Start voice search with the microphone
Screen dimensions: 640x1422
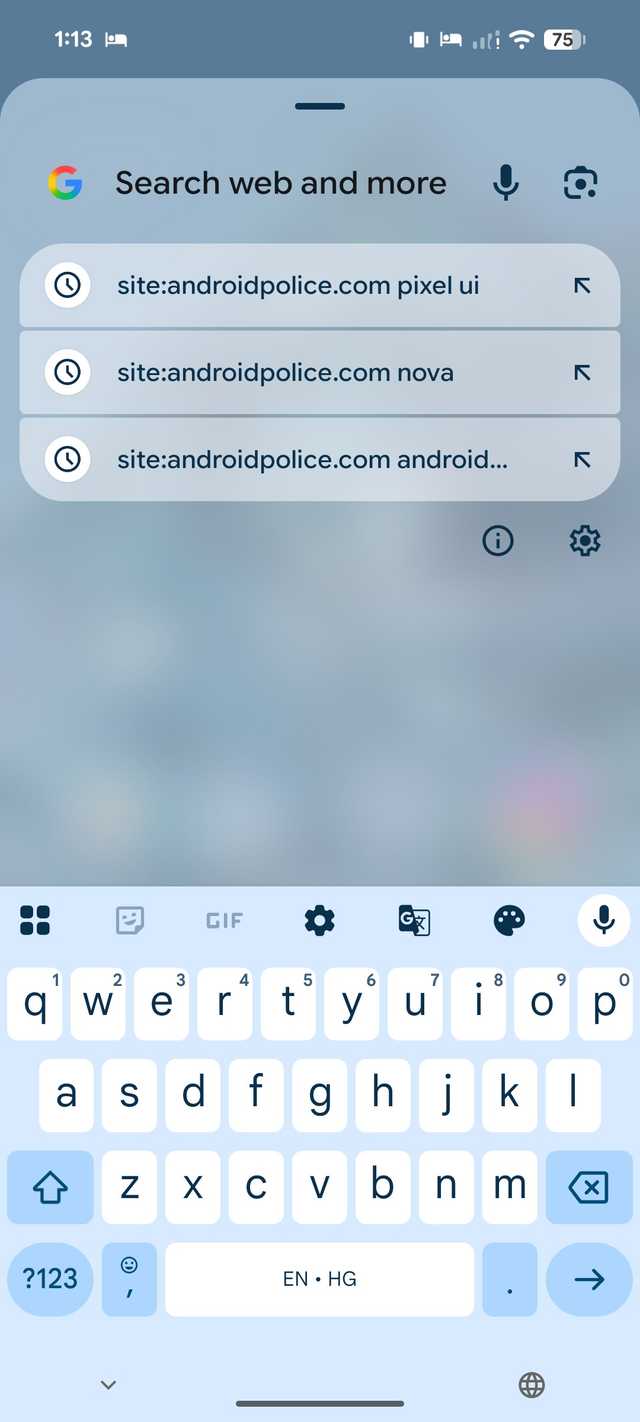pos(506,183)
